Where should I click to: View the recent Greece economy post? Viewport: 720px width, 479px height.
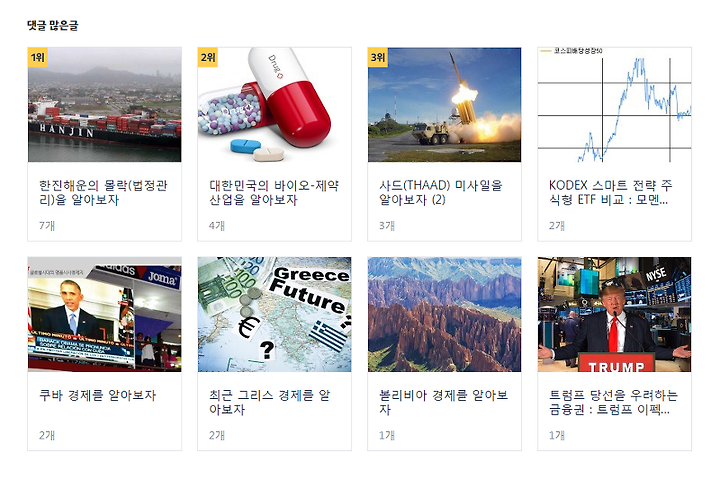click(274, 402)
